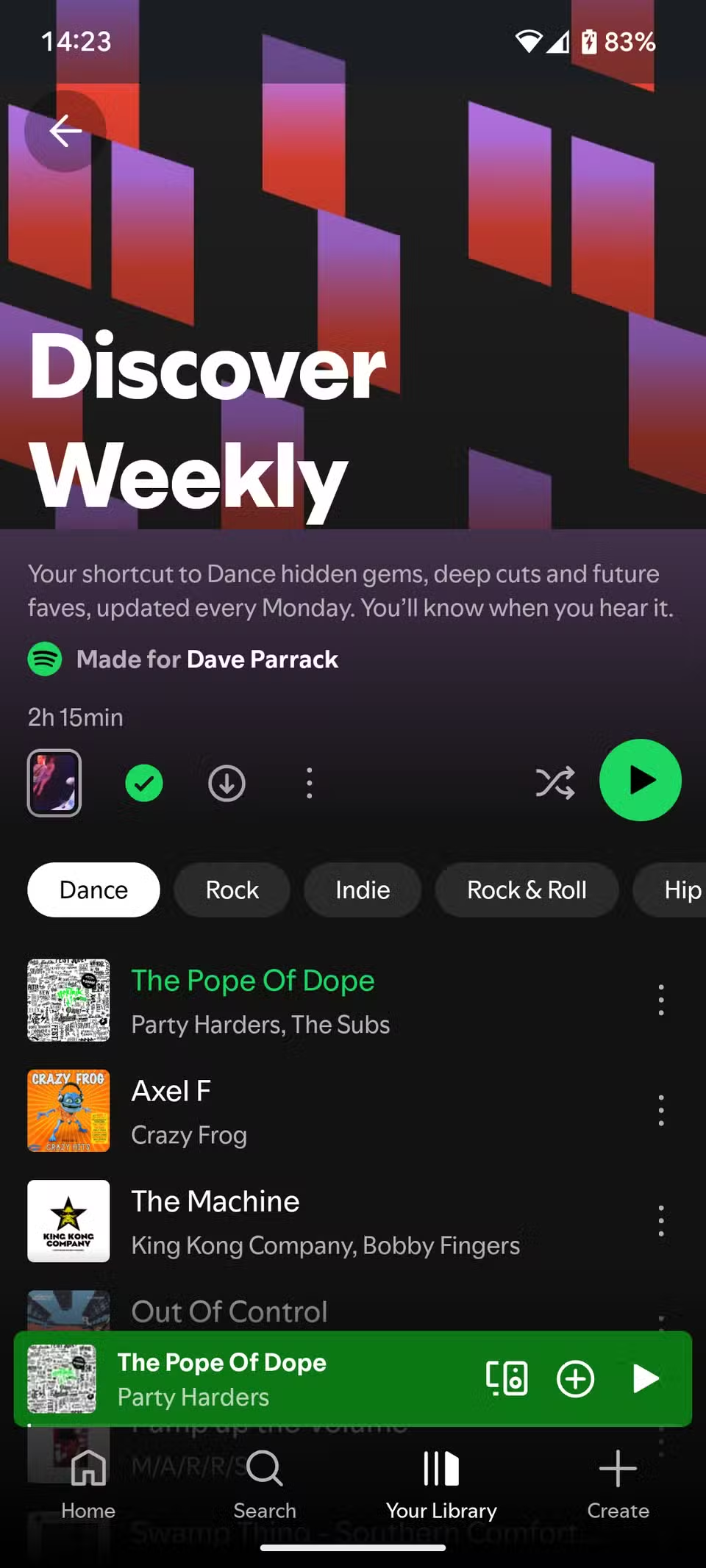Image resolution: width=706 pixels, height=1568 pixels.
Task: Select the Dance genre chip
Action: (93, 889)
